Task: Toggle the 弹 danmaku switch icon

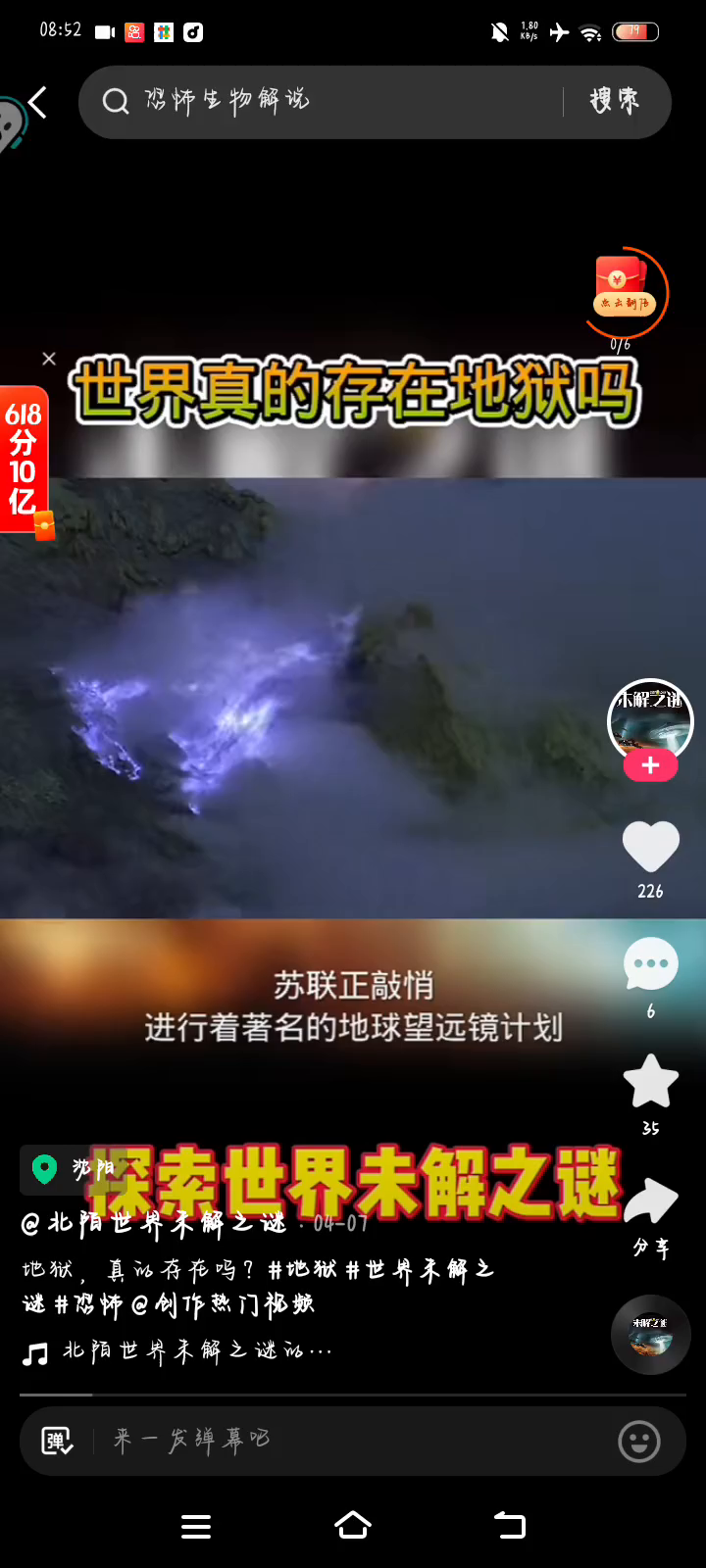Action: point(57,1441)
